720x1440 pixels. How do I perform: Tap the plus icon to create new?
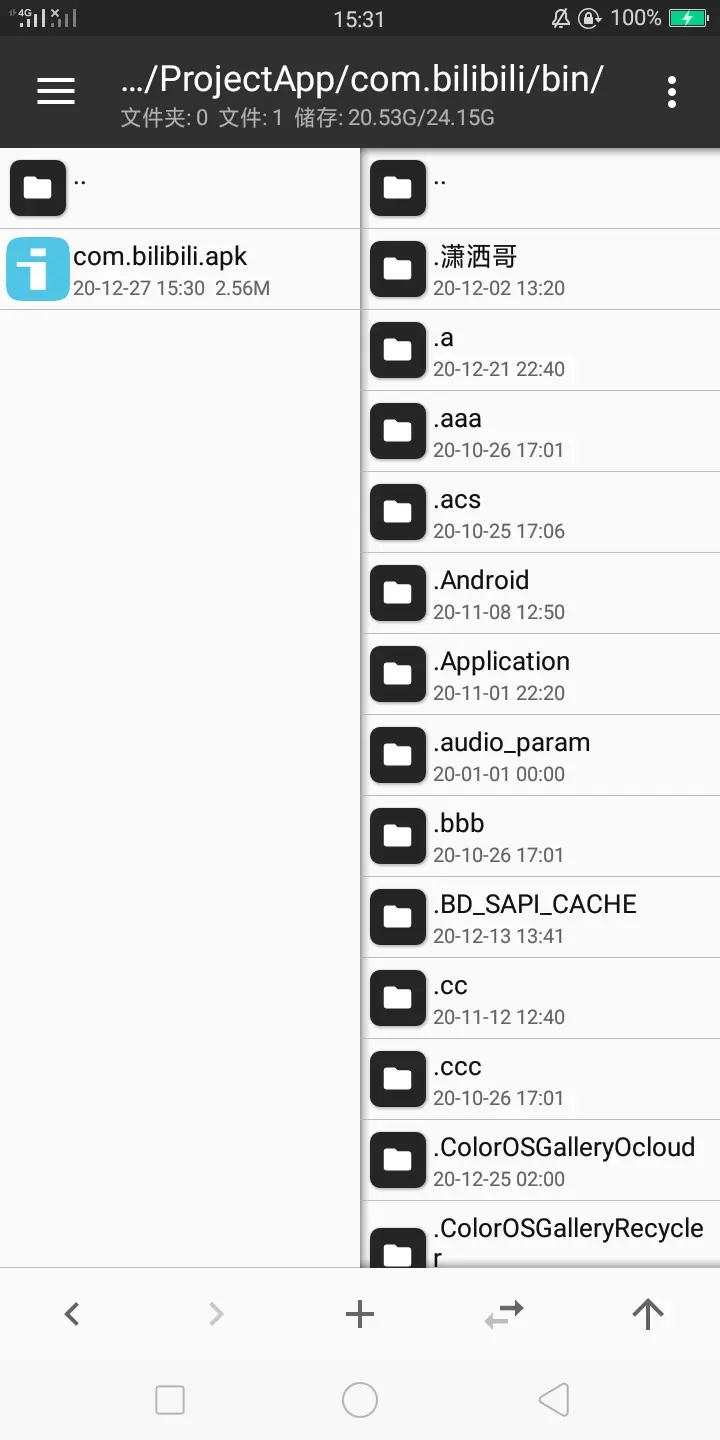click(360, 1314)
